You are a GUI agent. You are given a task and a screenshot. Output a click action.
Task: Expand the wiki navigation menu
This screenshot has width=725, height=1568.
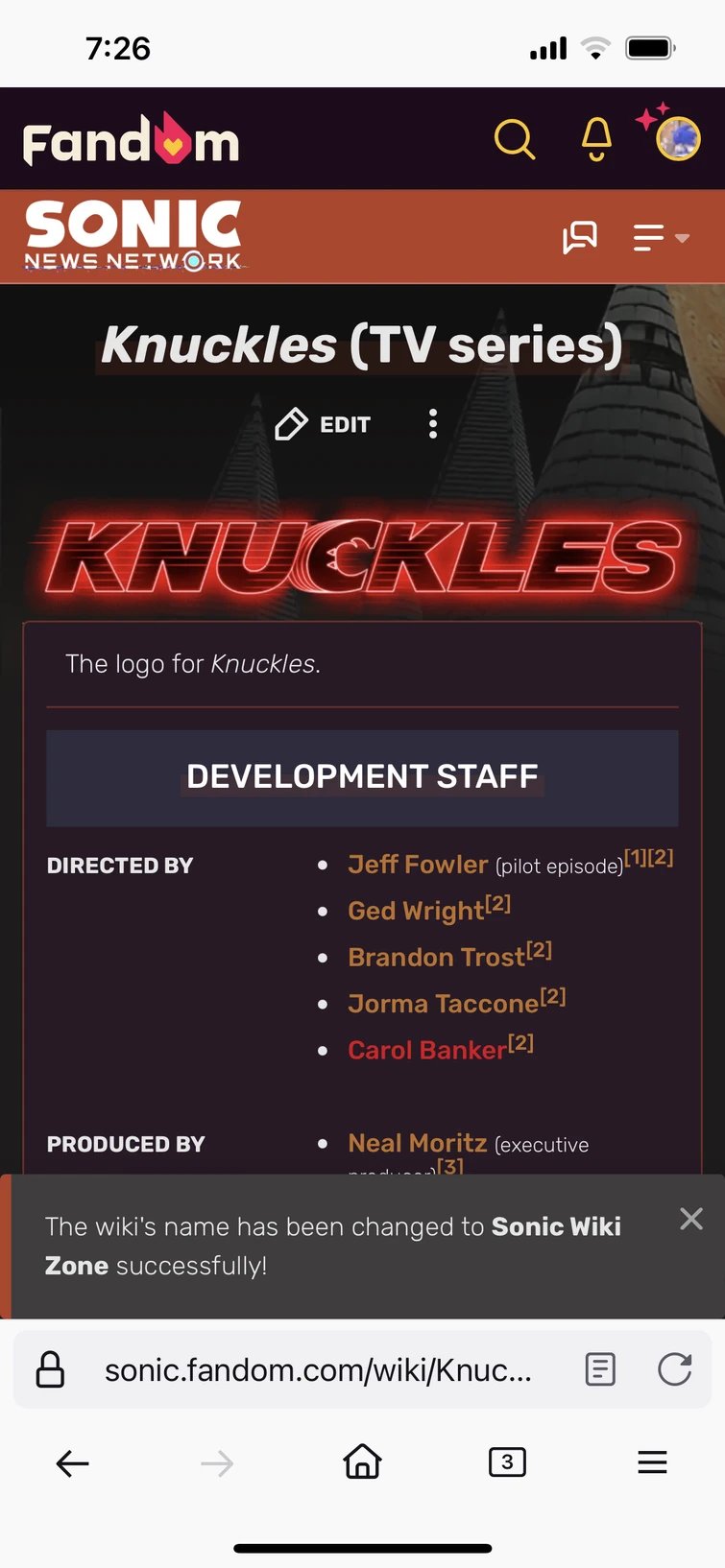661,237
